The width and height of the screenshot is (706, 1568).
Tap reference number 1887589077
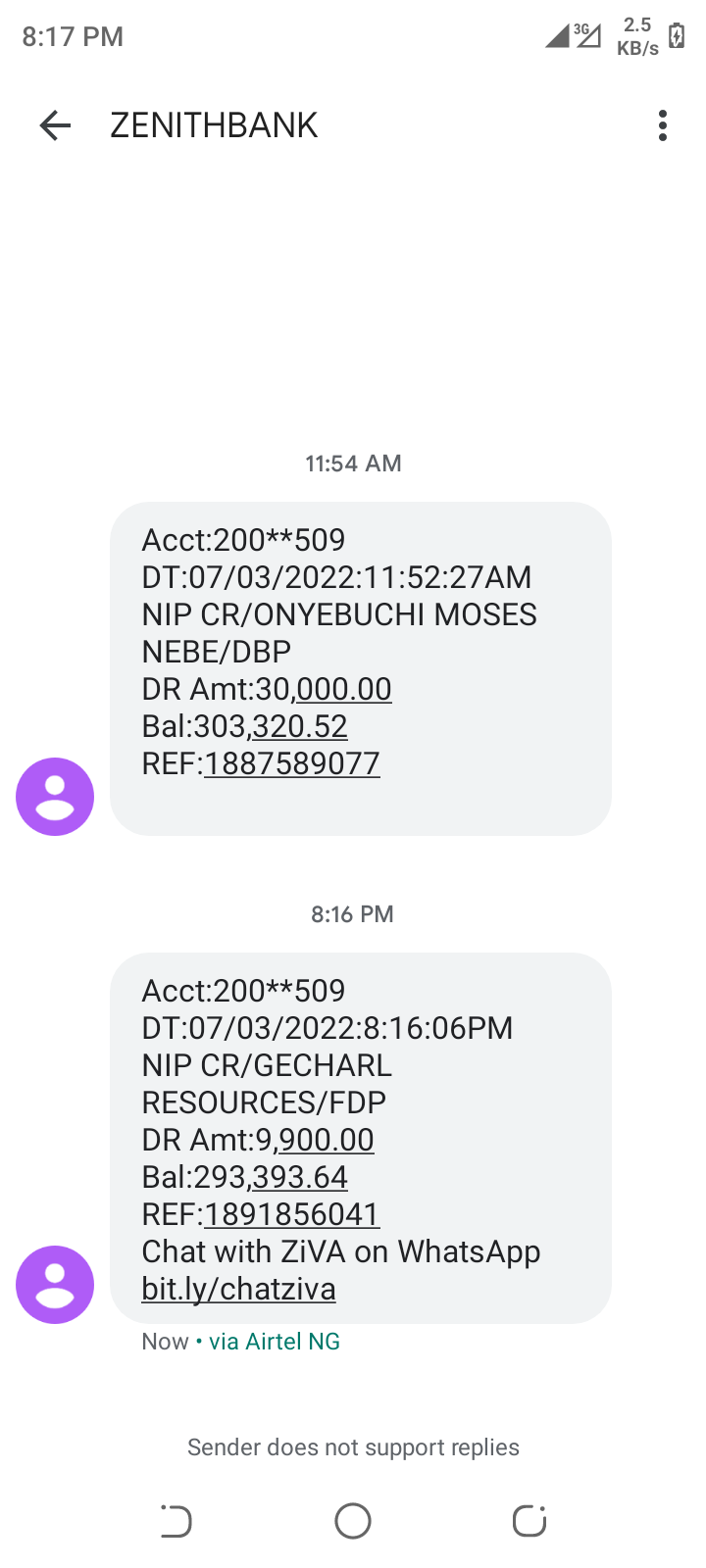point(291,763)
